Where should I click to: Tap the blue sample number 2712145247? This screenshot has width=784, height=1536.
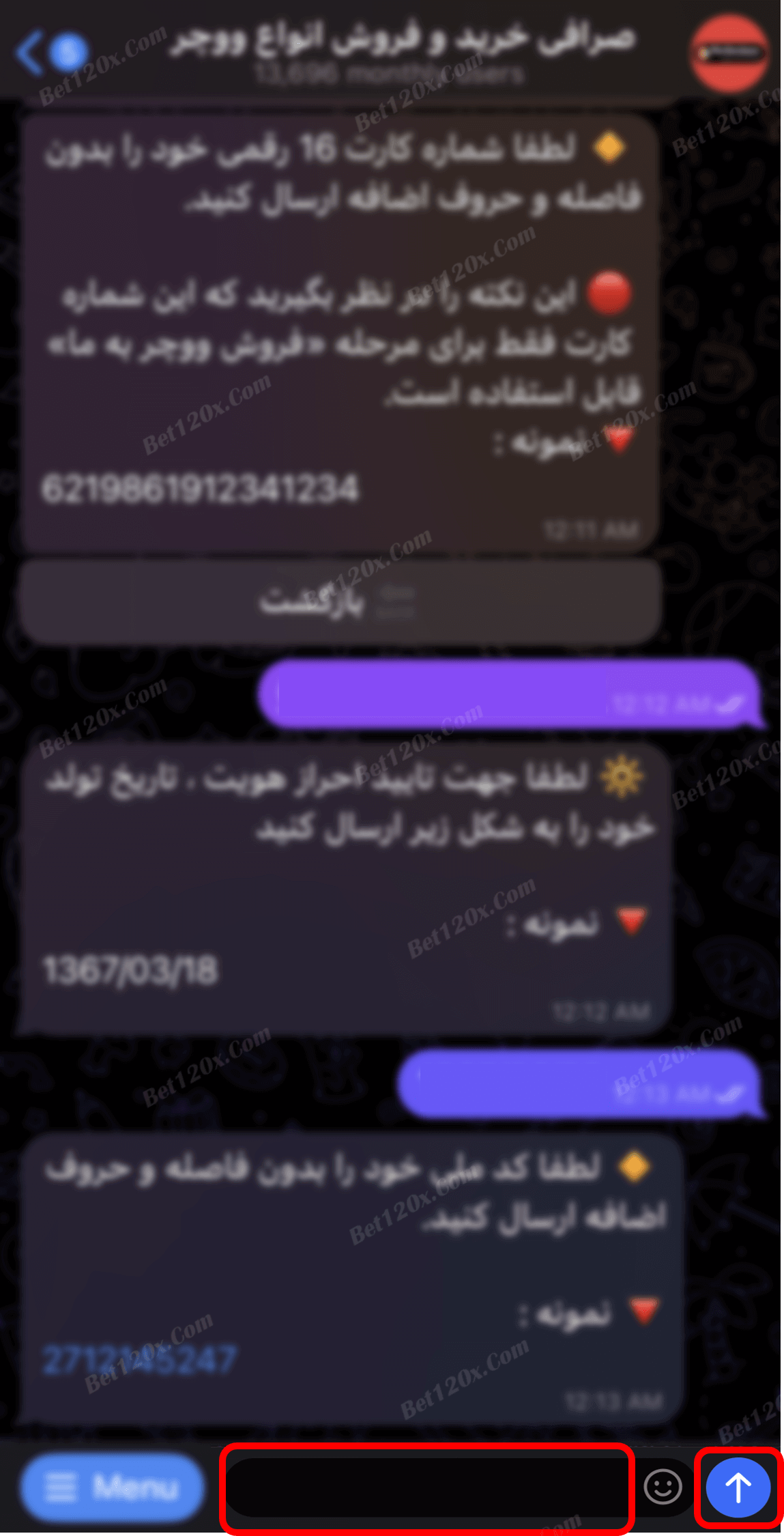click(140, 1360)
